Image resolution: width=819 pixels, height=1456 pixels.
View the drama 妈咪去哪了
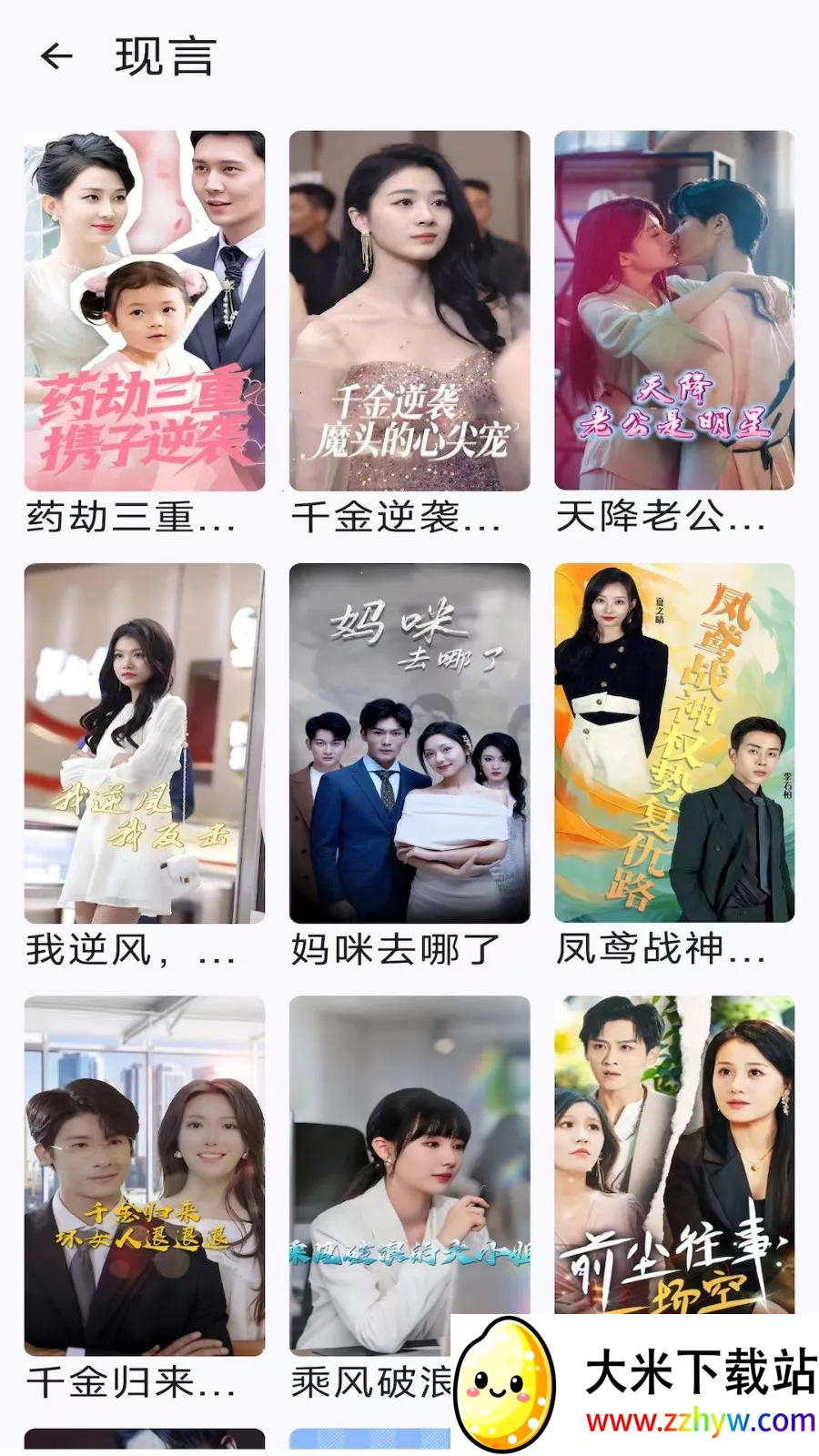tap(409, 743)
